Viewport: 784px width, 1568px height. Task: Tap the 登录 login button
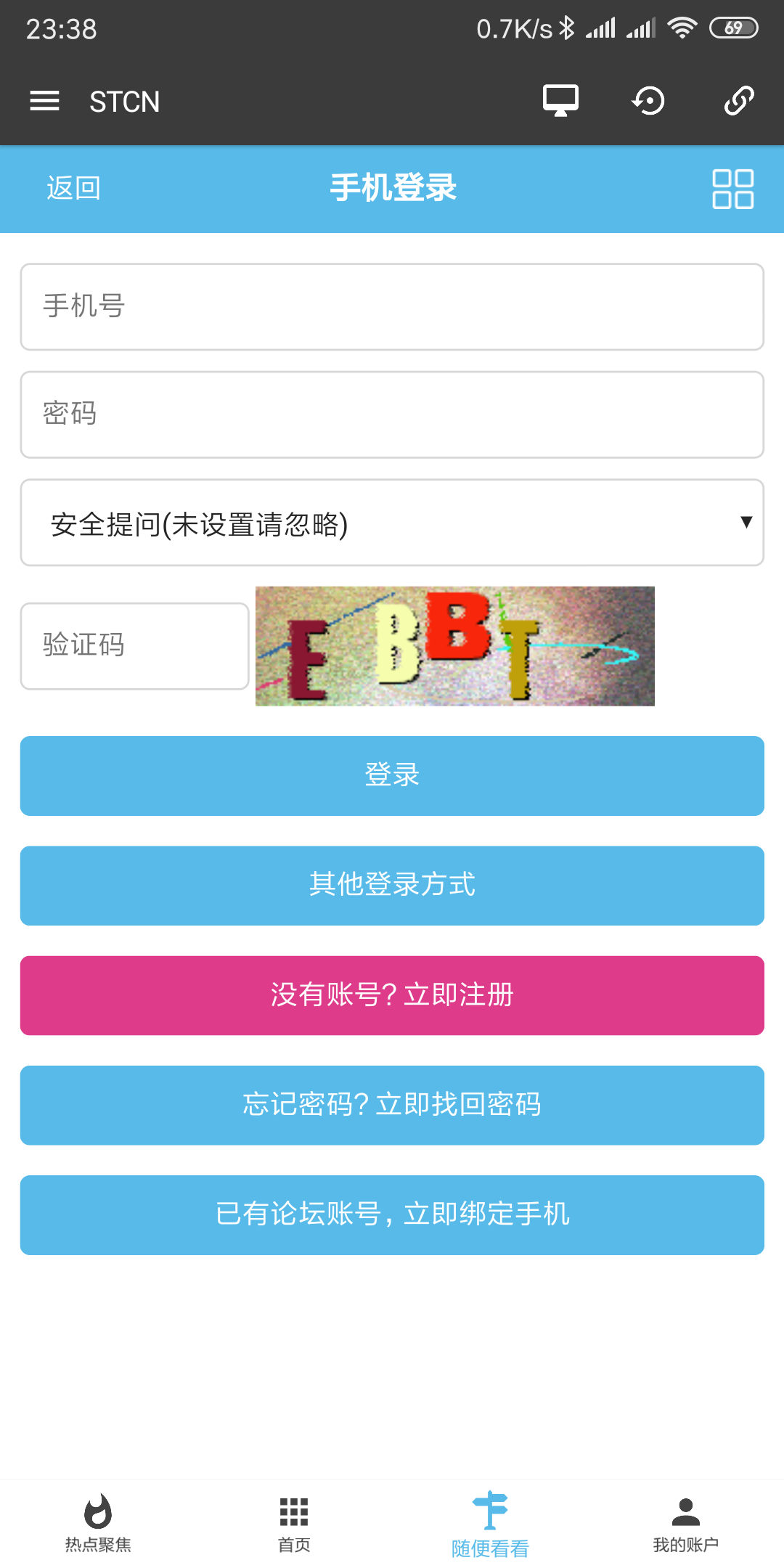coord(392,775)
